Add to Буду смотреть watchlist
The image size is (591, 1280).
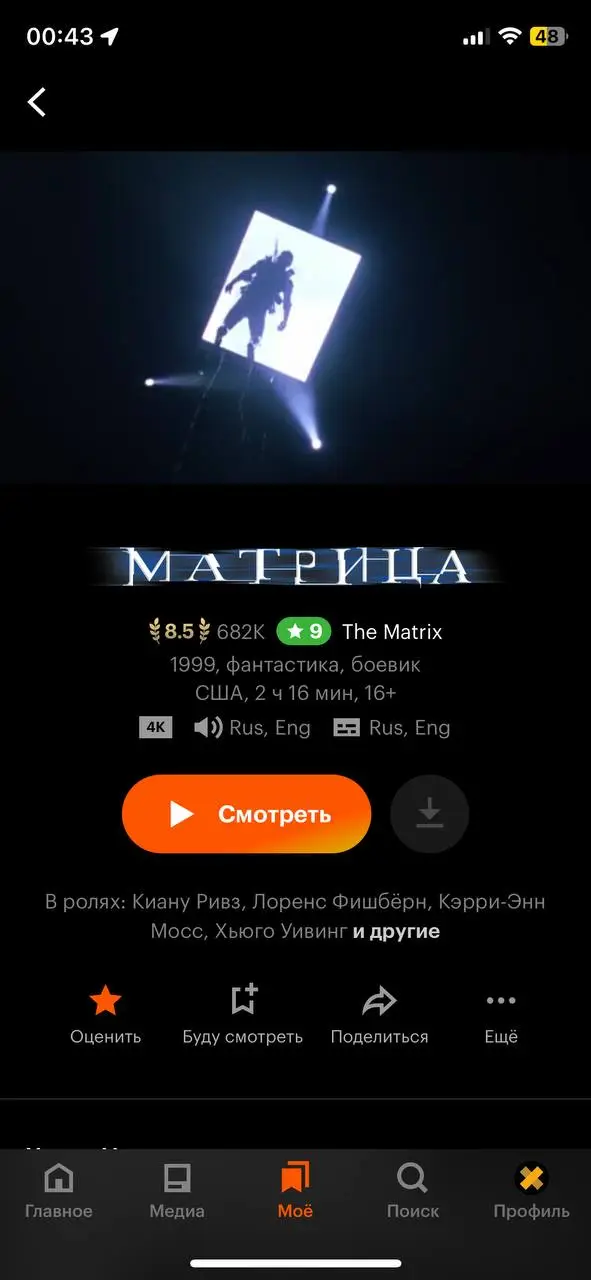[x=243, y=1014]
